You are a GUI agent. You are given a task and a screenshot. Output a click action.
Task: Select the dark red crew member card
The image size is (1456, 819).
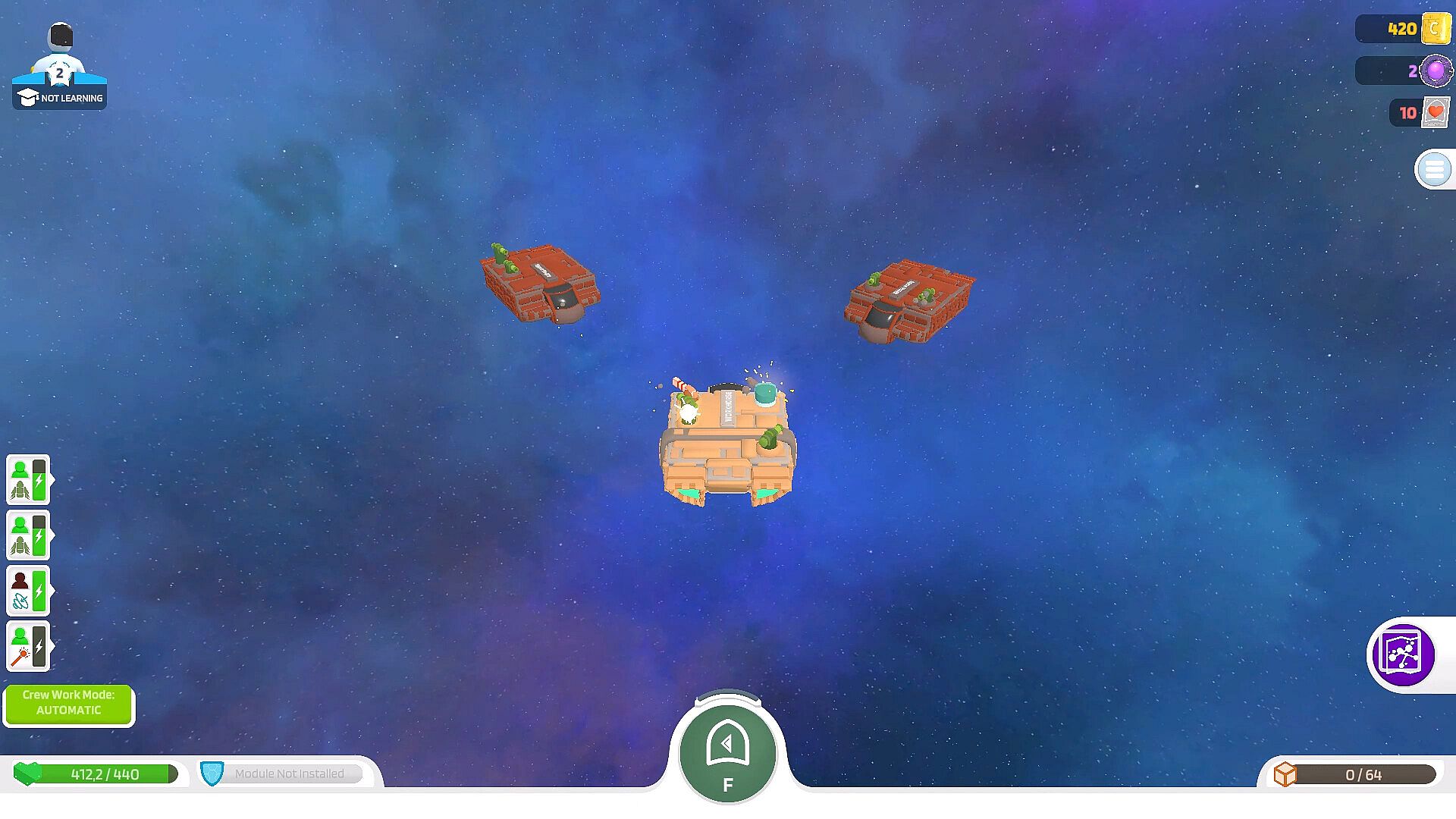click(29, 591)
